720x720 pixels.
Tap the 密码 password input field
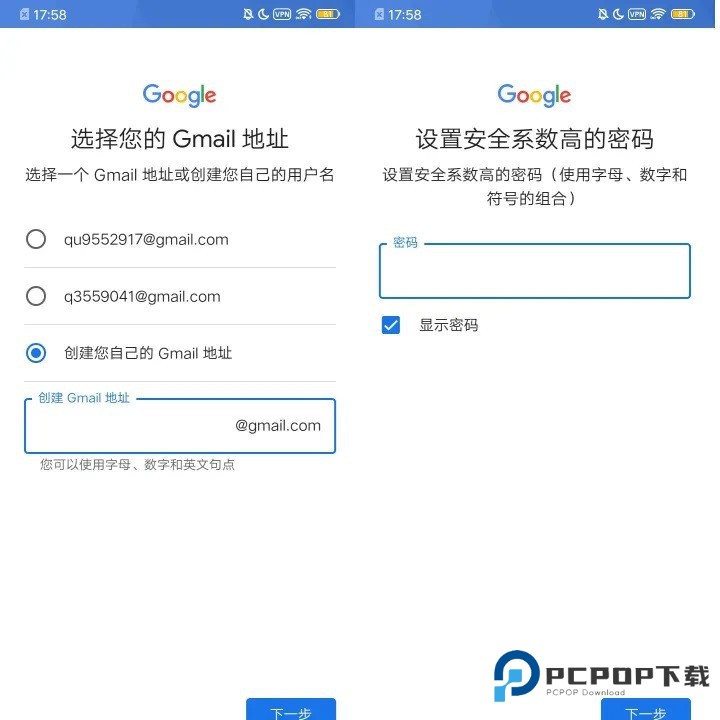click(x=534, y=272)
